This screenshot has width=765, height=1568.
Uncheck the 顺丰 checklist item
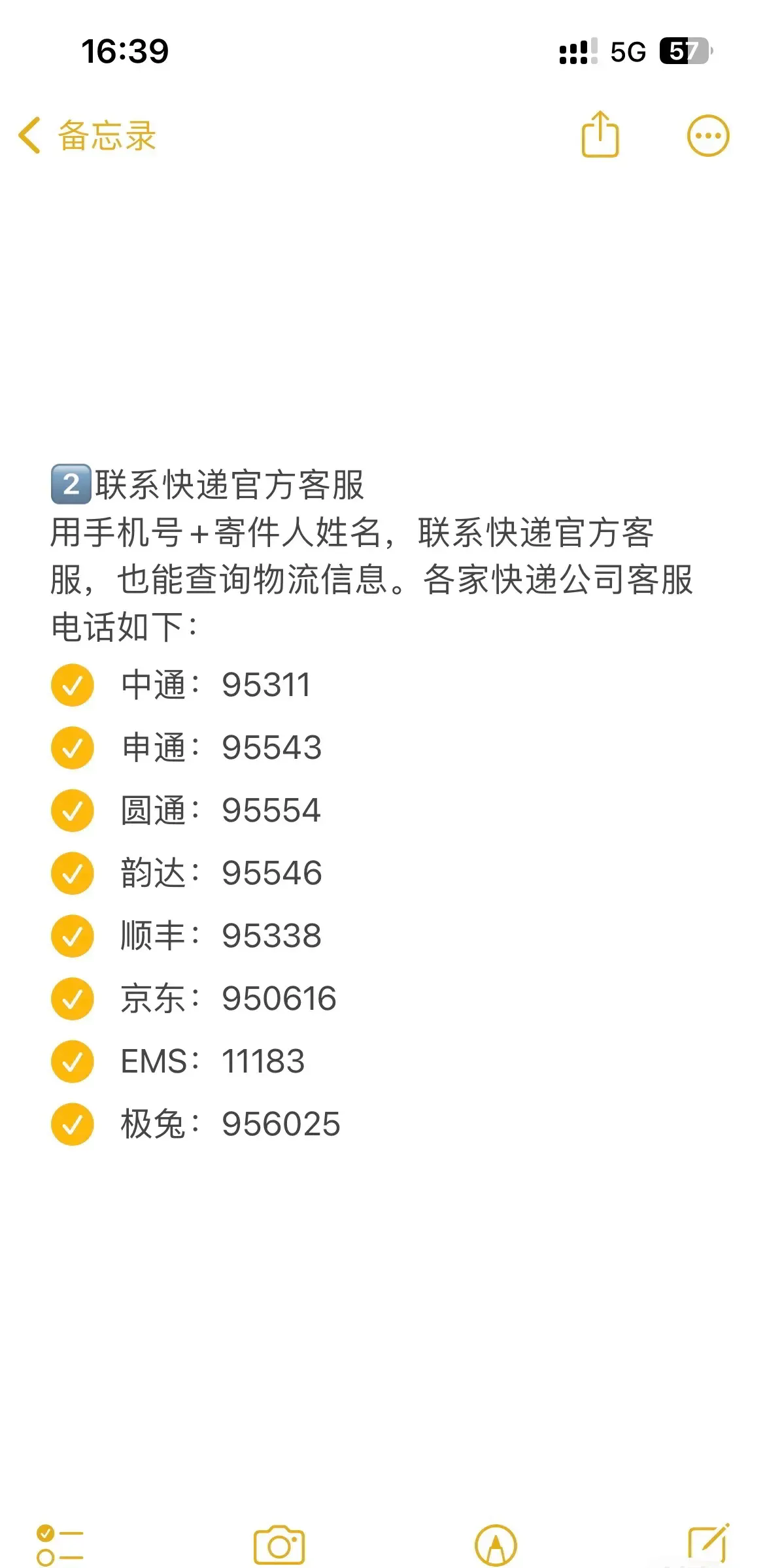(x=73, y=936)
